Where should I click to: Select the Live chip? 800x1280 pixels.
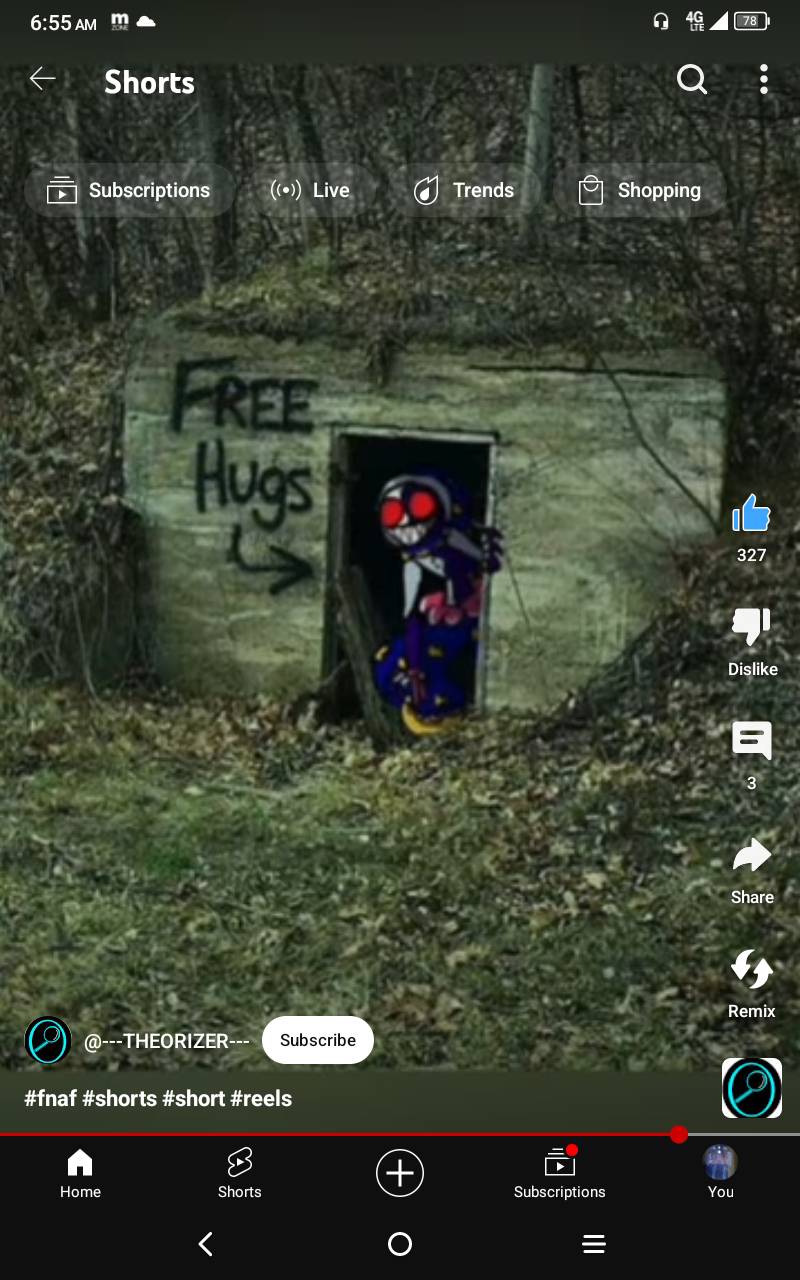[310, 190]
